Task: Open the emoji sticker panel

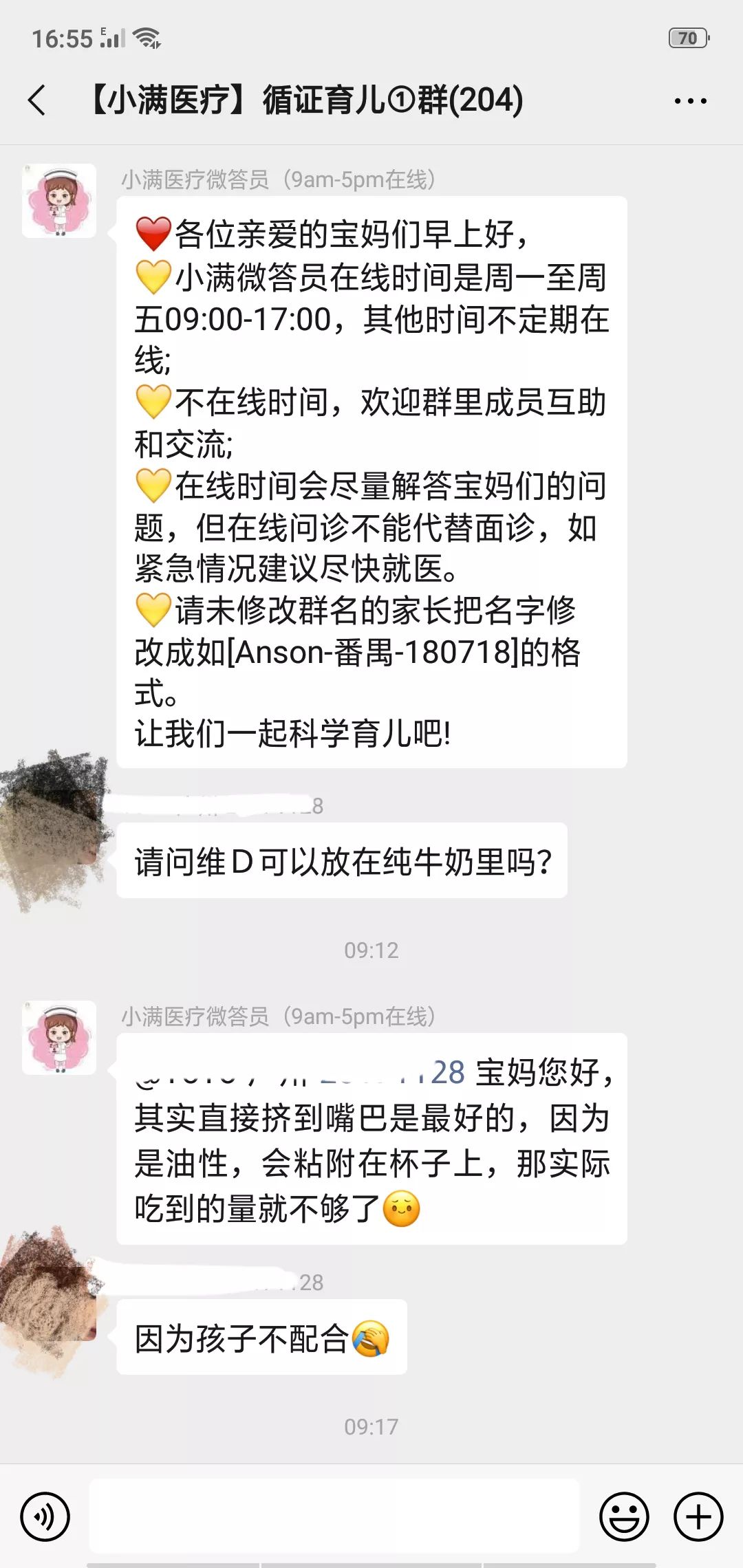Action: tap(624, 1516)
